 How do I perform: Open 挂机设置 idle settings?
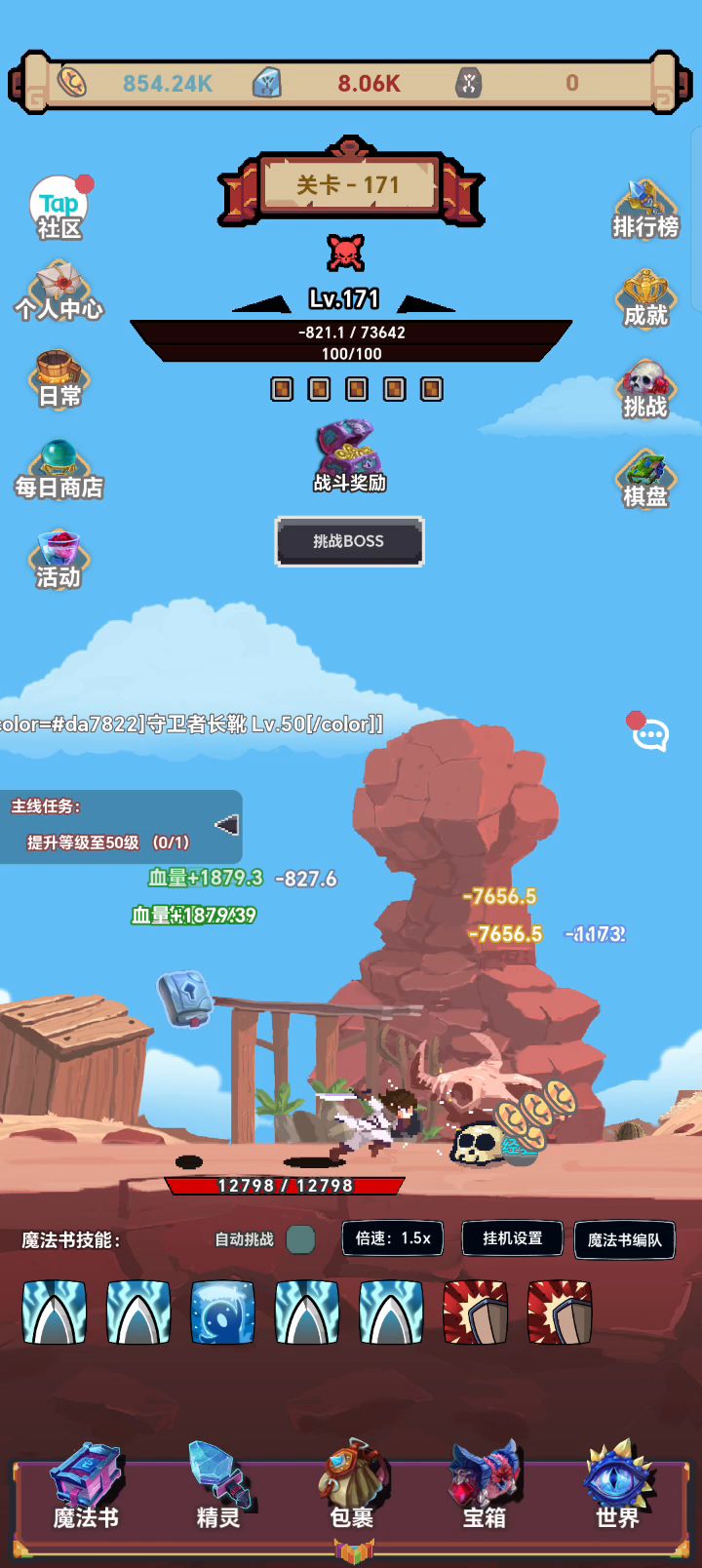click(x=513, y=1238)
